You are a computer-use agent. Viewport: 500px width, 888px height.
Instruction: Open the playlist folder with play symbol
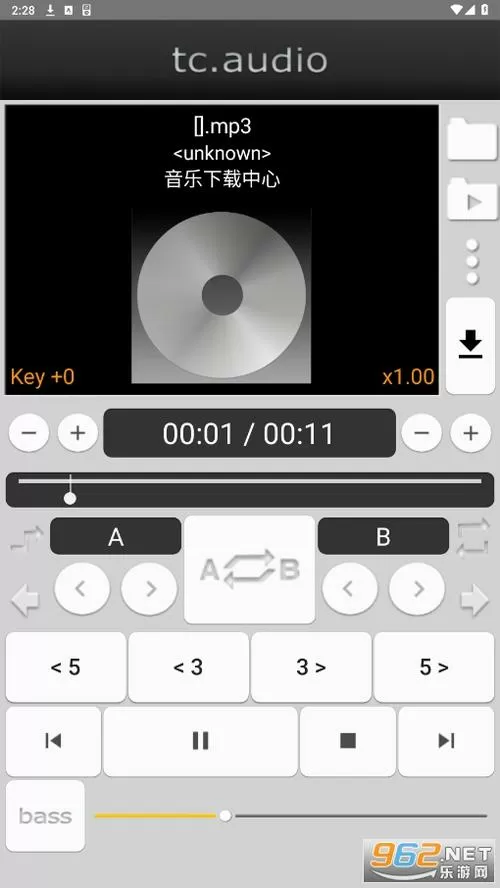[472, 199]
